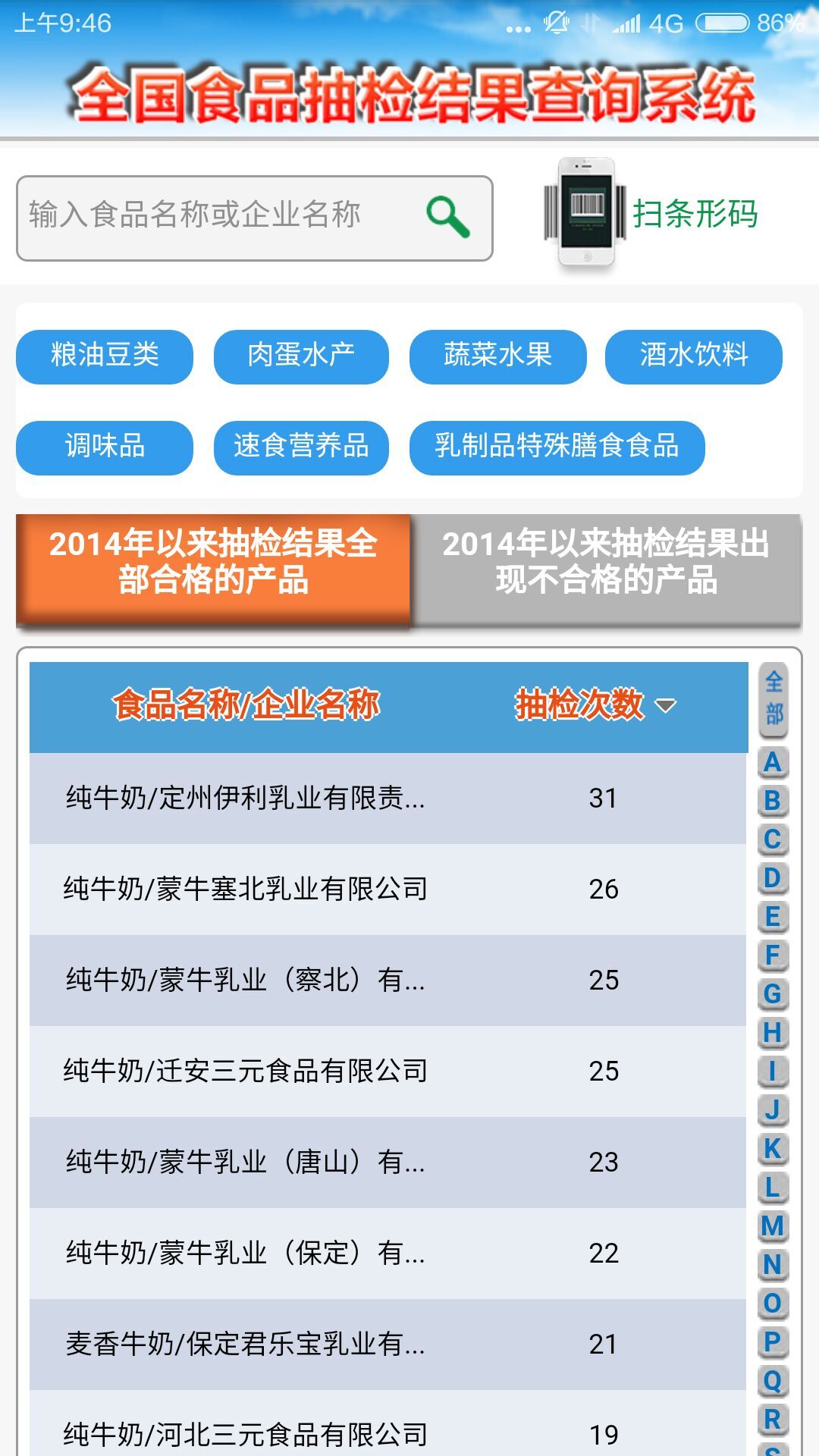Viewport: 819px width, 1456px height.
Task: Select the 肉蛋水产 category chip
Action: tap(301, 356)
